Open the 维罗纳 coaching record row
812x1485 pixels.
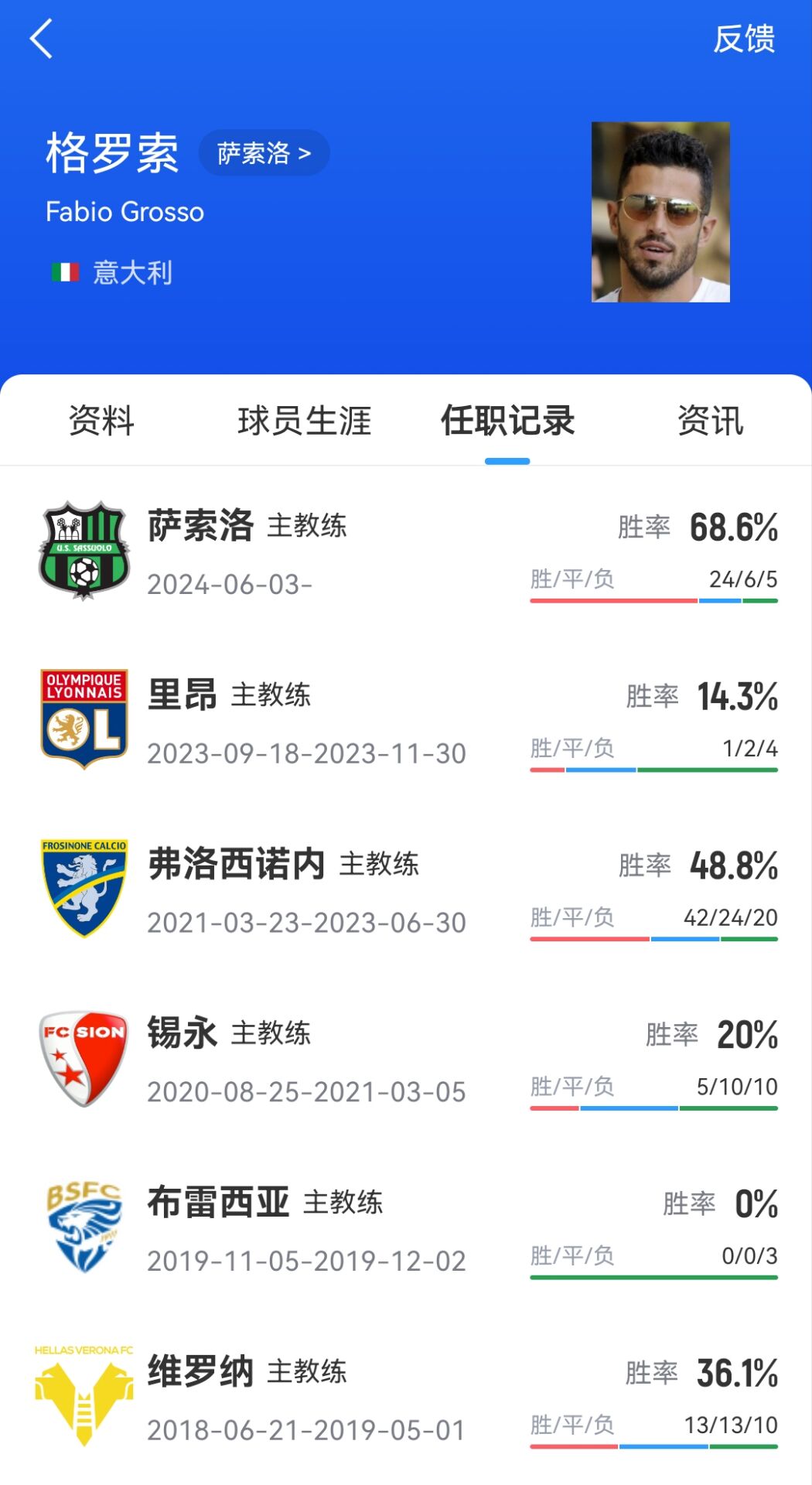pyautogui.click(x=406, y=1398)
